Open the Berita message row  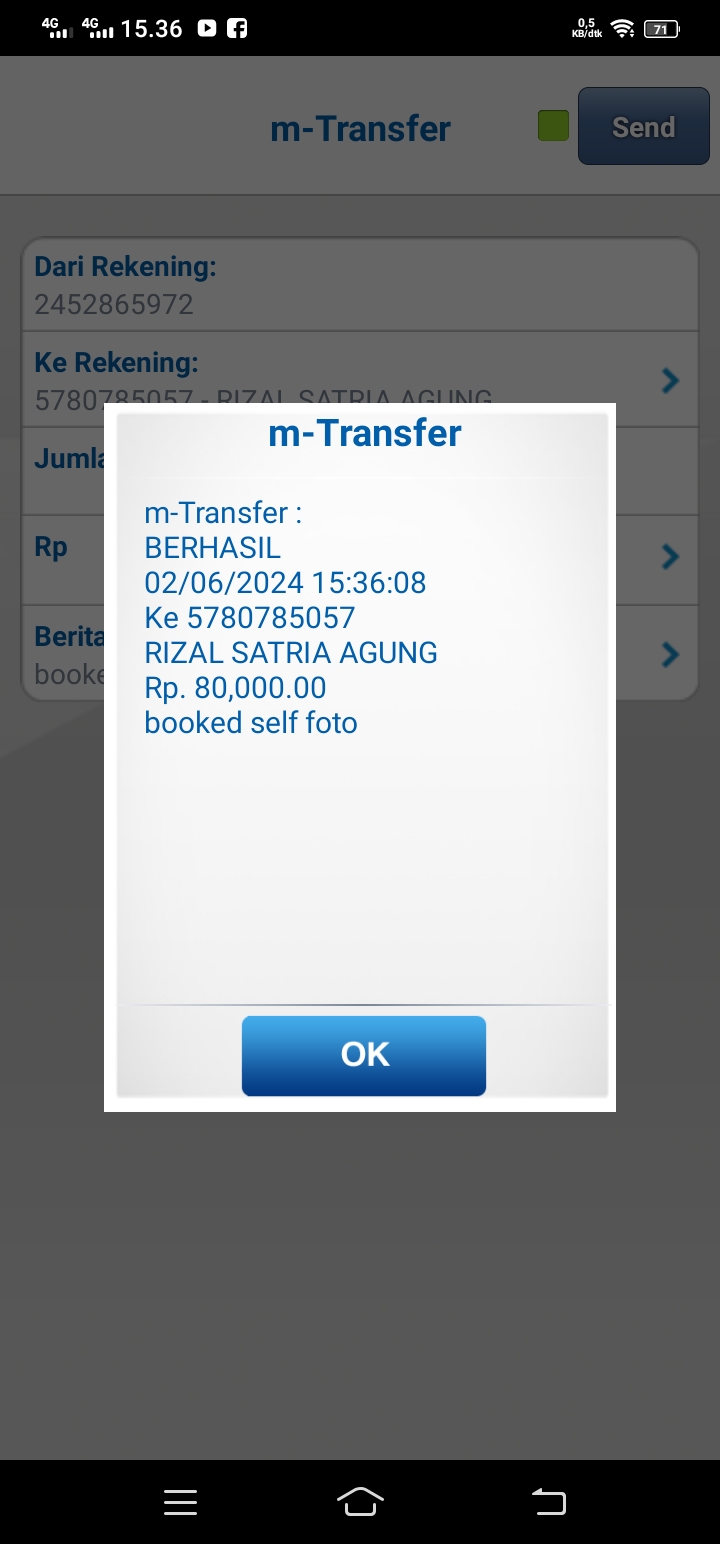(x=669, y=654)
